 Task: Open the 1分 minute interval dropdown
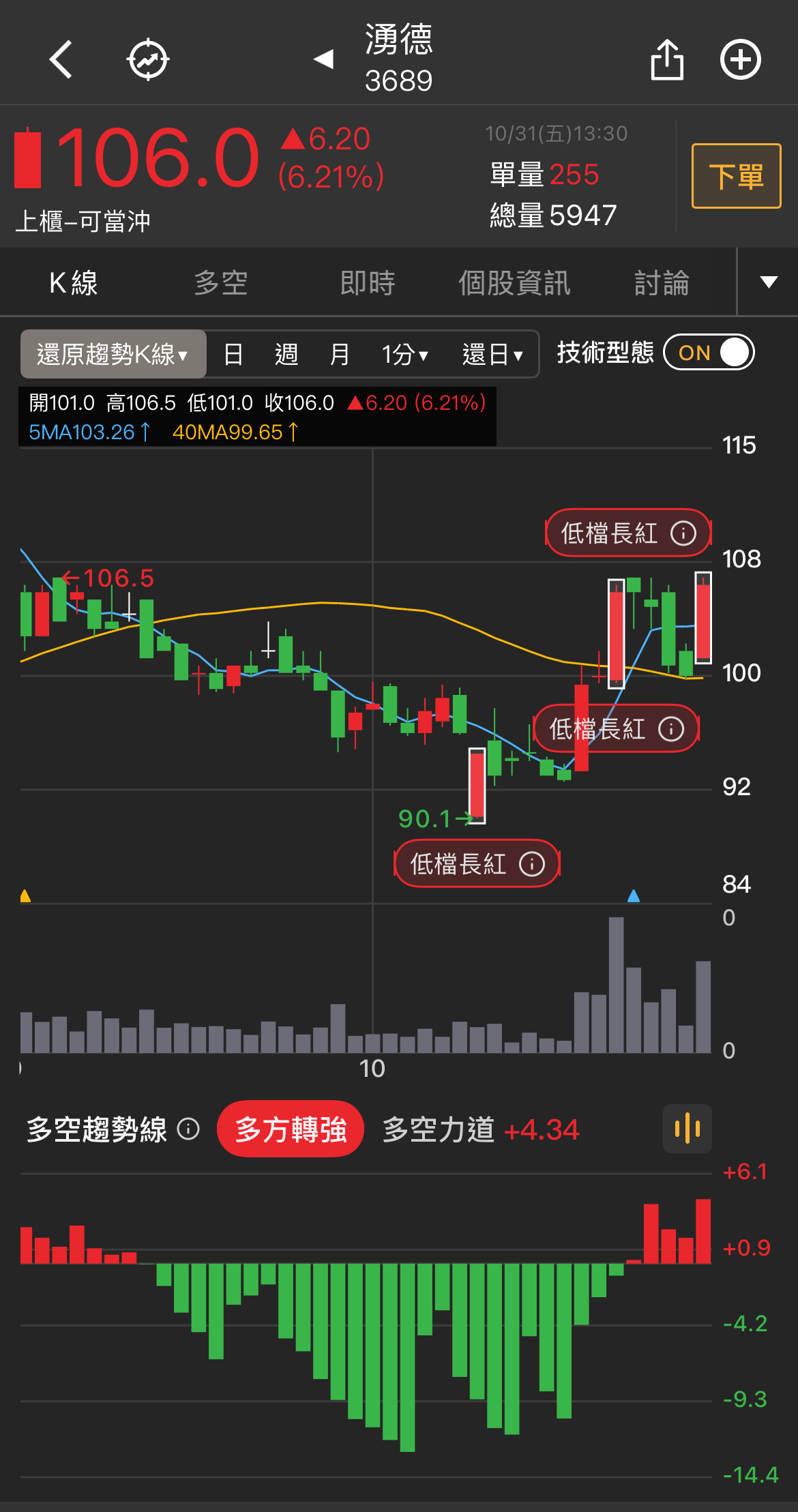point(405,354)
